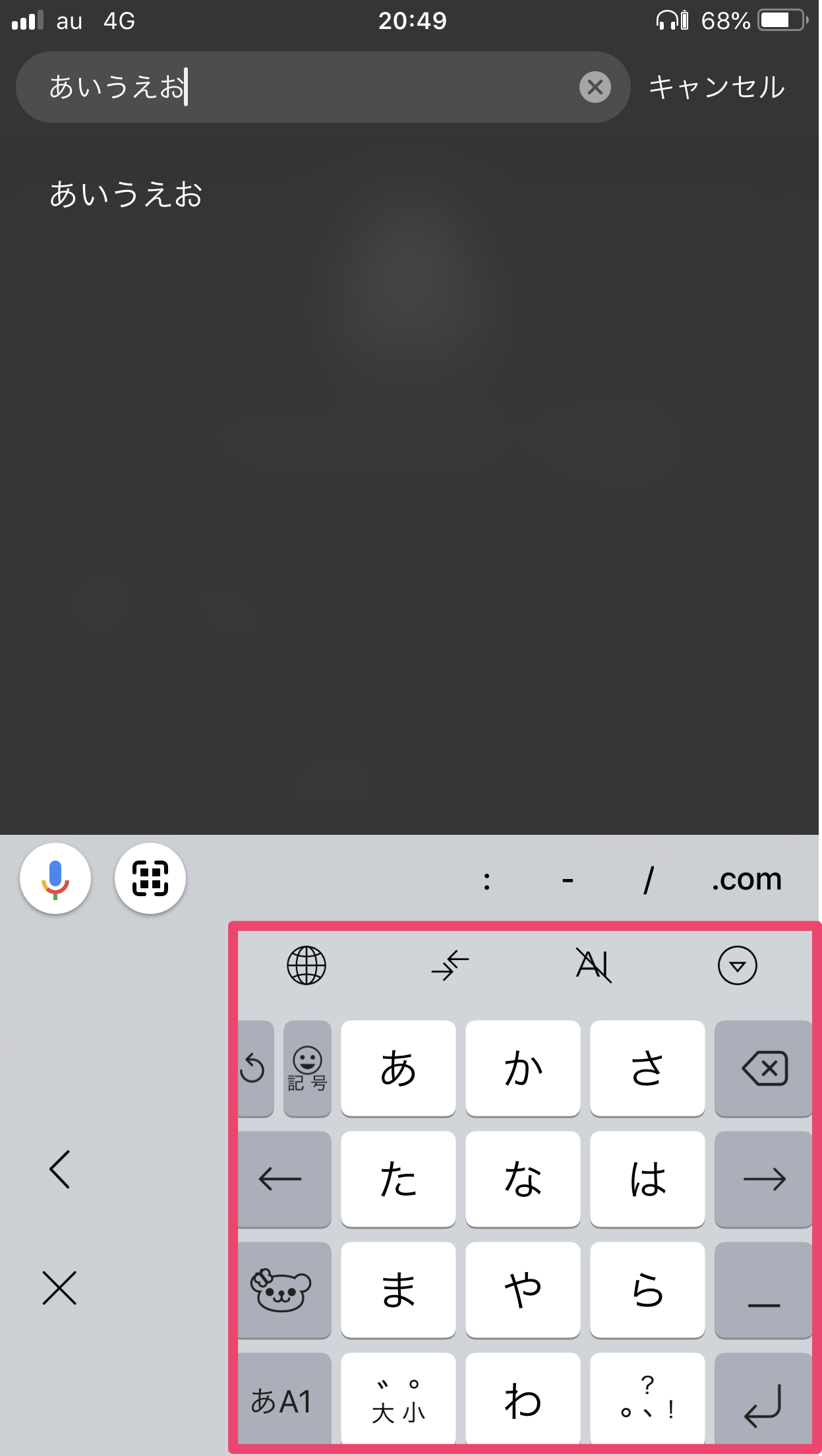Open the QR code scanner button
Viewport: 822px width, 1456px height.
(150, 878)
